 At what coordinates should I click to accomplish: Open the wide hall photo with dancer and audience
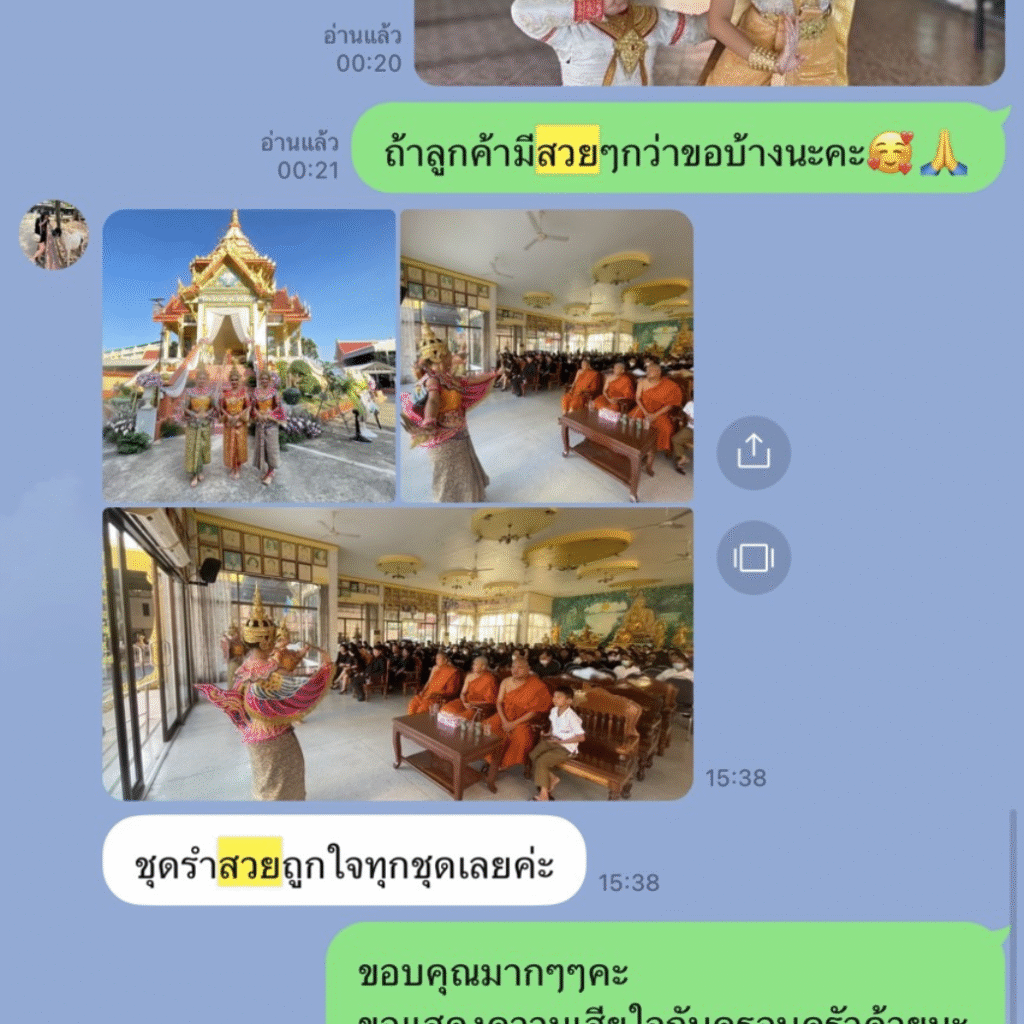tap(397, 654)
